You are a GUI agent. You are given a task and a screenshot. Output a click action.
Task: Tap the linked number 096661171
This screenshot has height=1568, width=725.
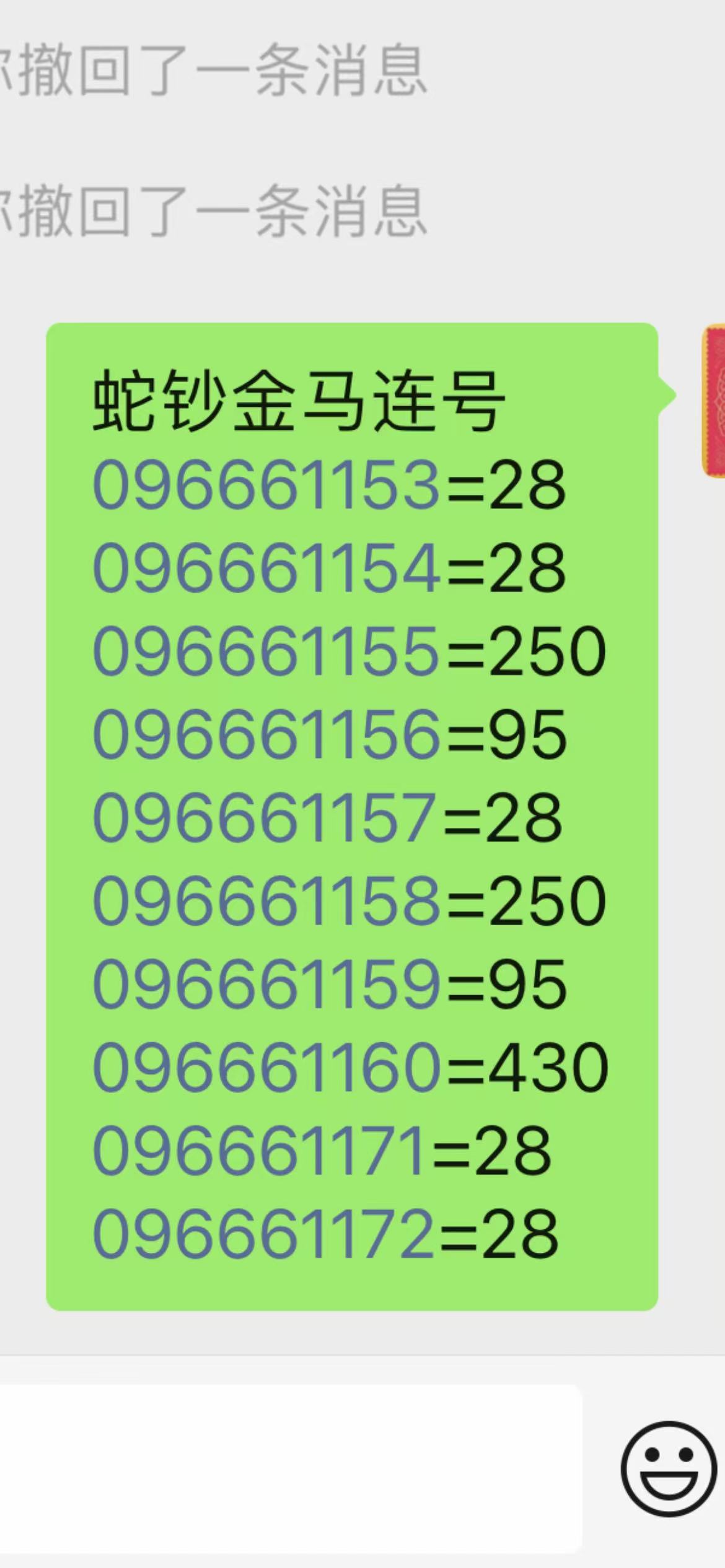point(260,1150)
